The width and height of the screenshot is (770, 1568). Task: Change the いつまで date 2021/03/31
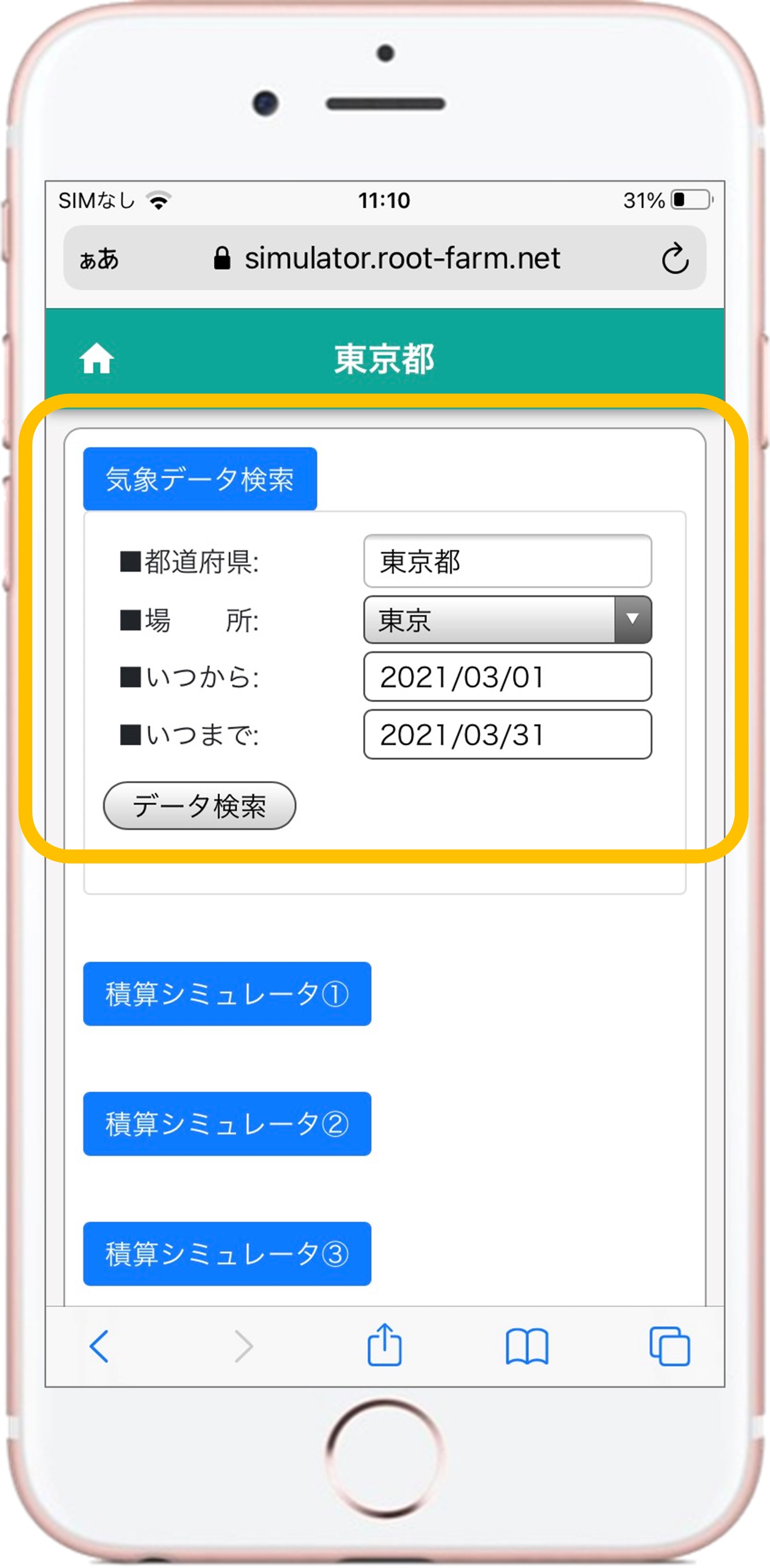click(x=507, y=735)
